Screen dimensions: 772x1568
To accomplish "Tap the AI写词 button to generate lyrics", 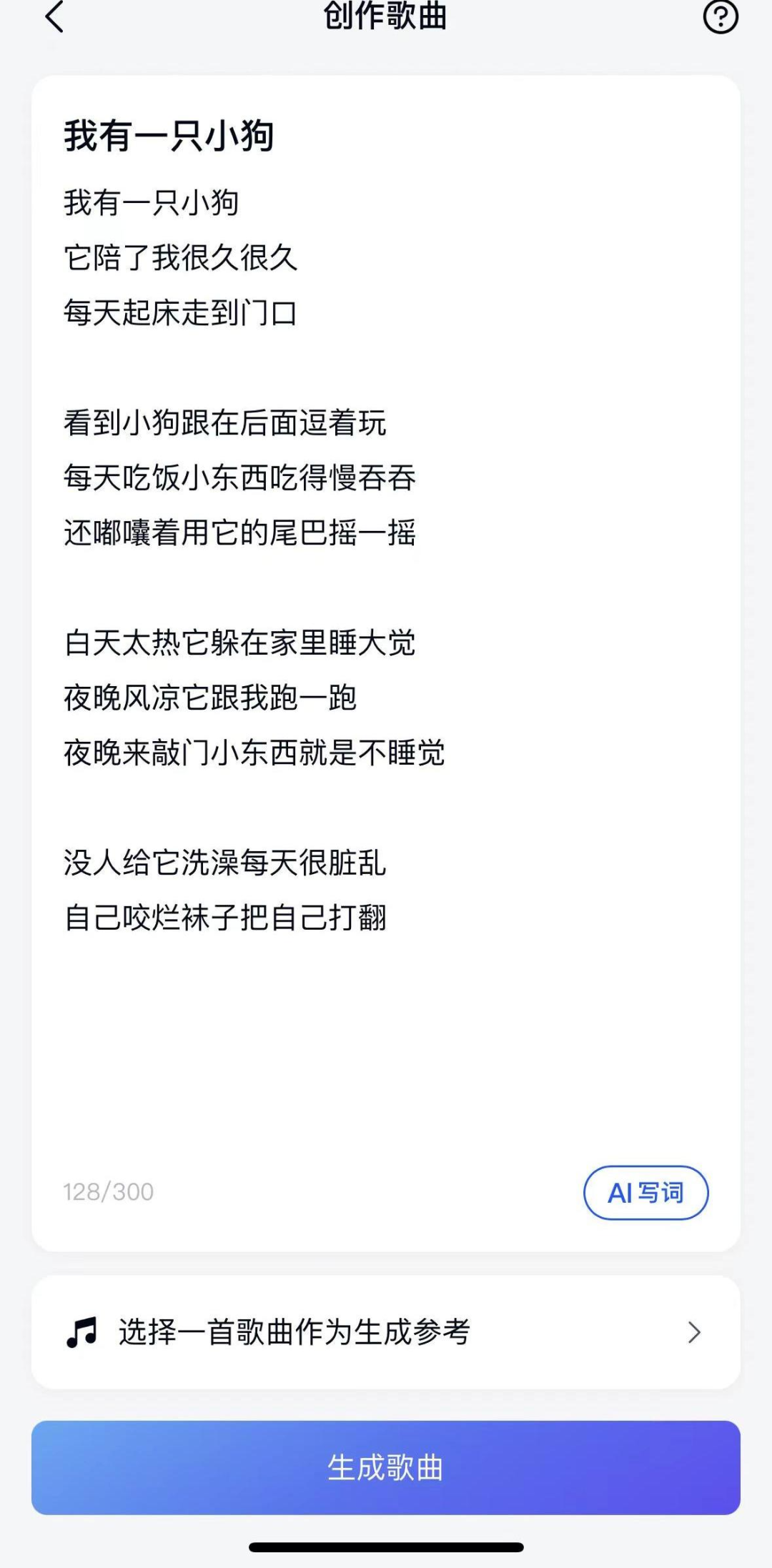I will coord(645,1191).
